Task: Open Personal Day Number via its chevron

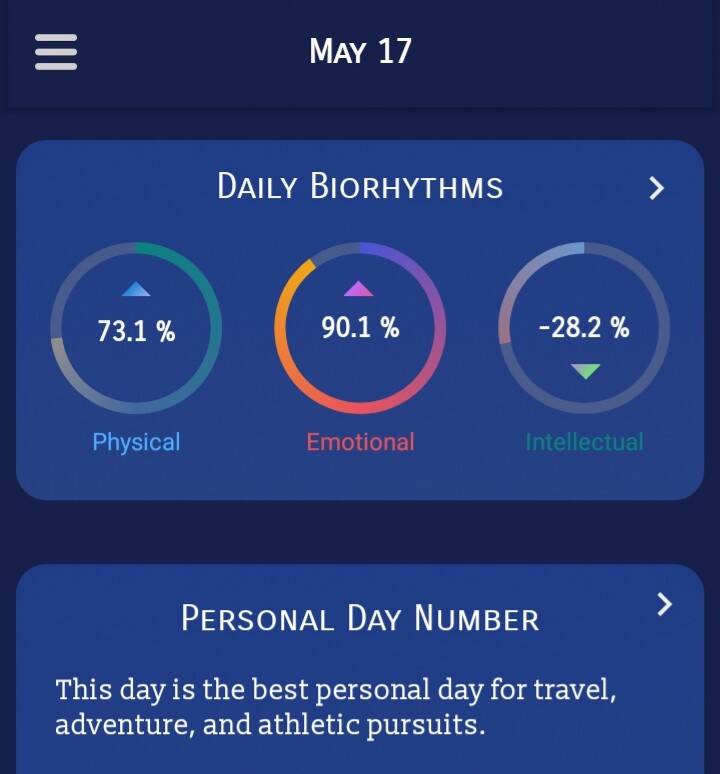Action: point(663,604)
